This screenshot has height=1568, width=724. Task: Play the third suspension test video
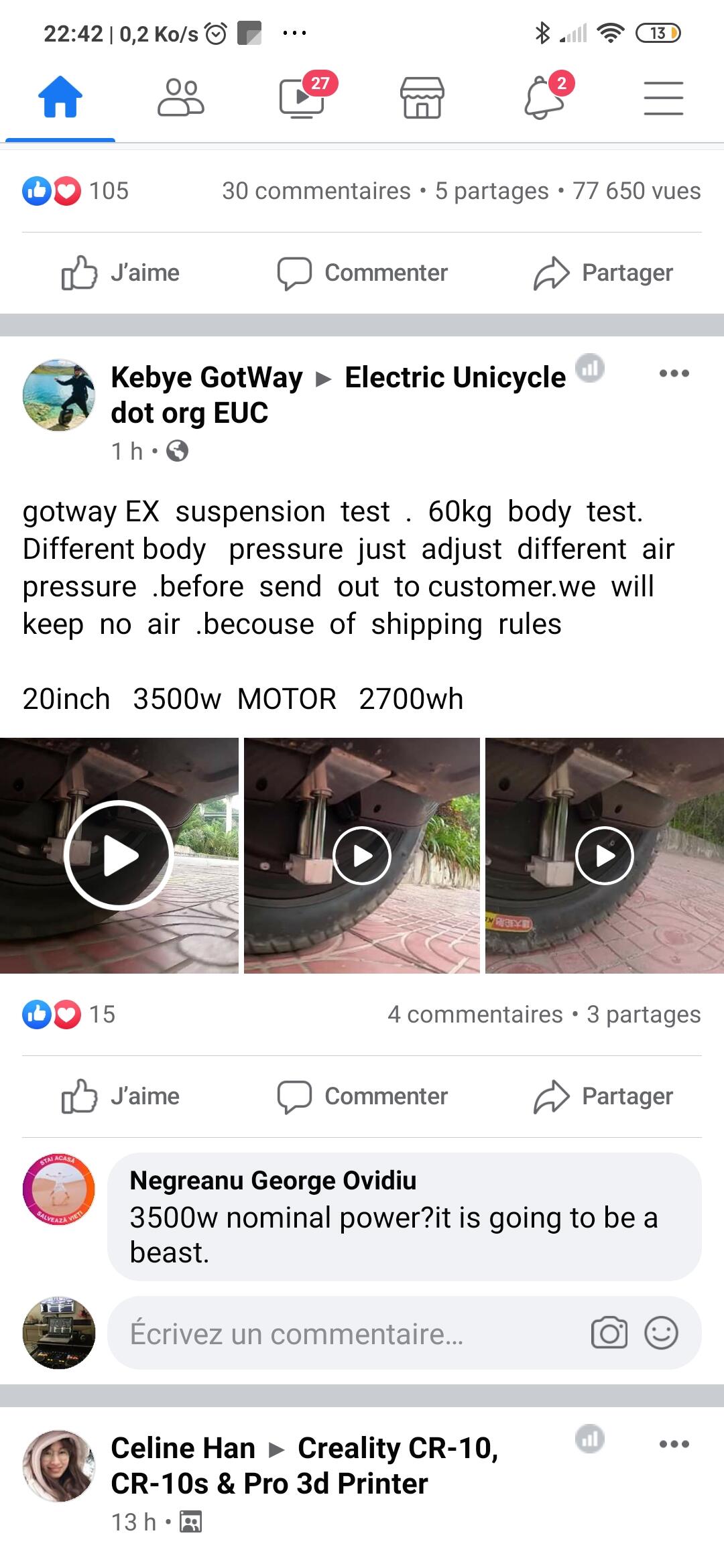605,856
